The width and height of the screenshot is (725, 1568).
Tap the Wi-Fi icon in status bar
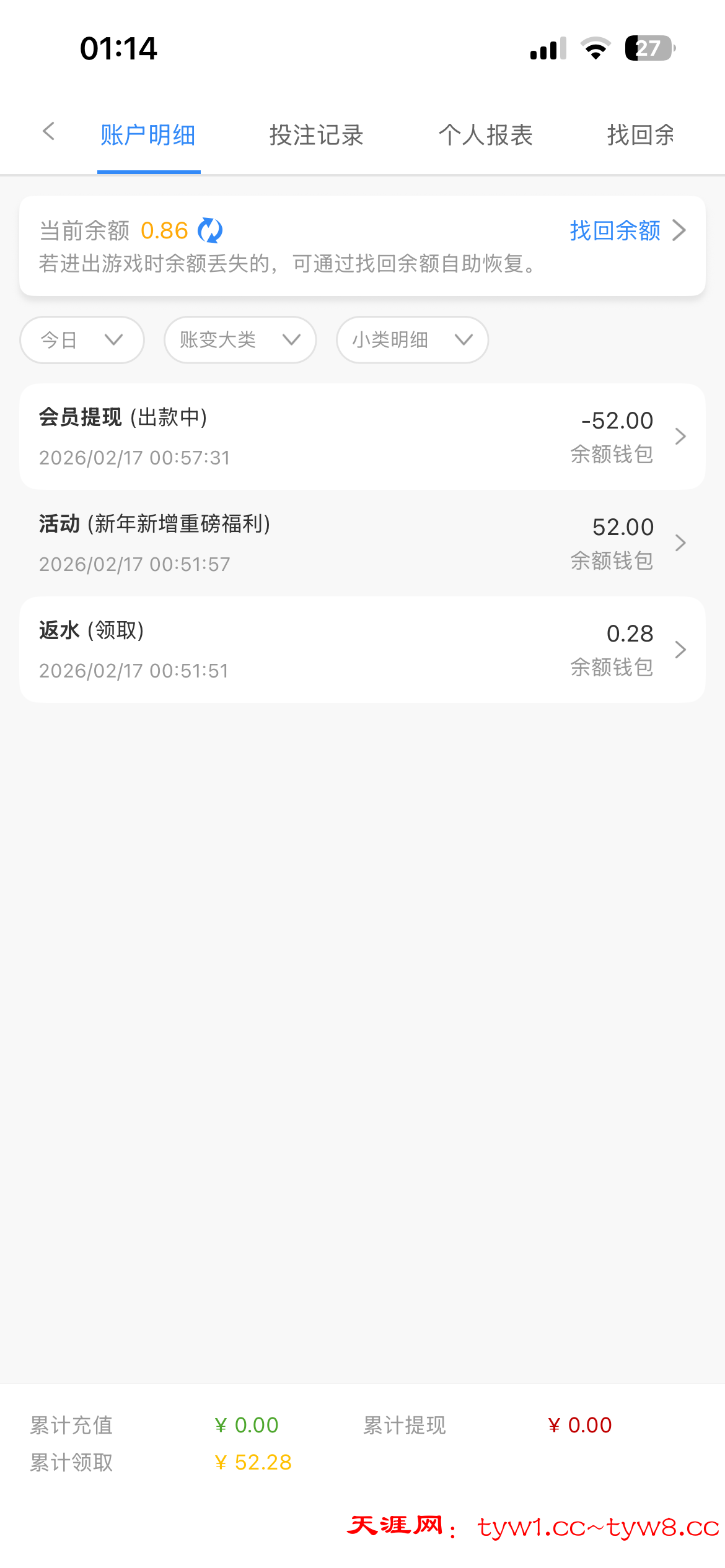595,48
